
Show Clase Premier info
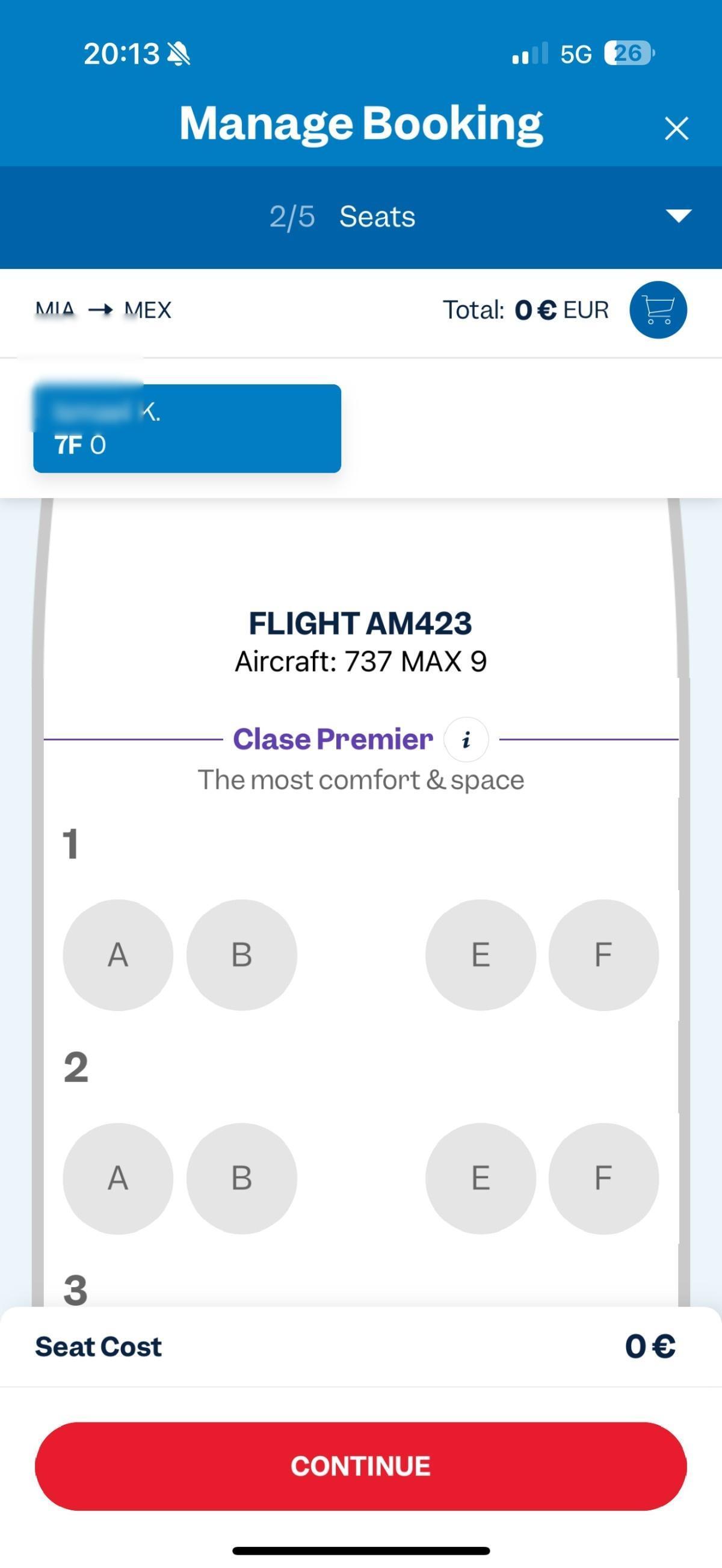466,740
